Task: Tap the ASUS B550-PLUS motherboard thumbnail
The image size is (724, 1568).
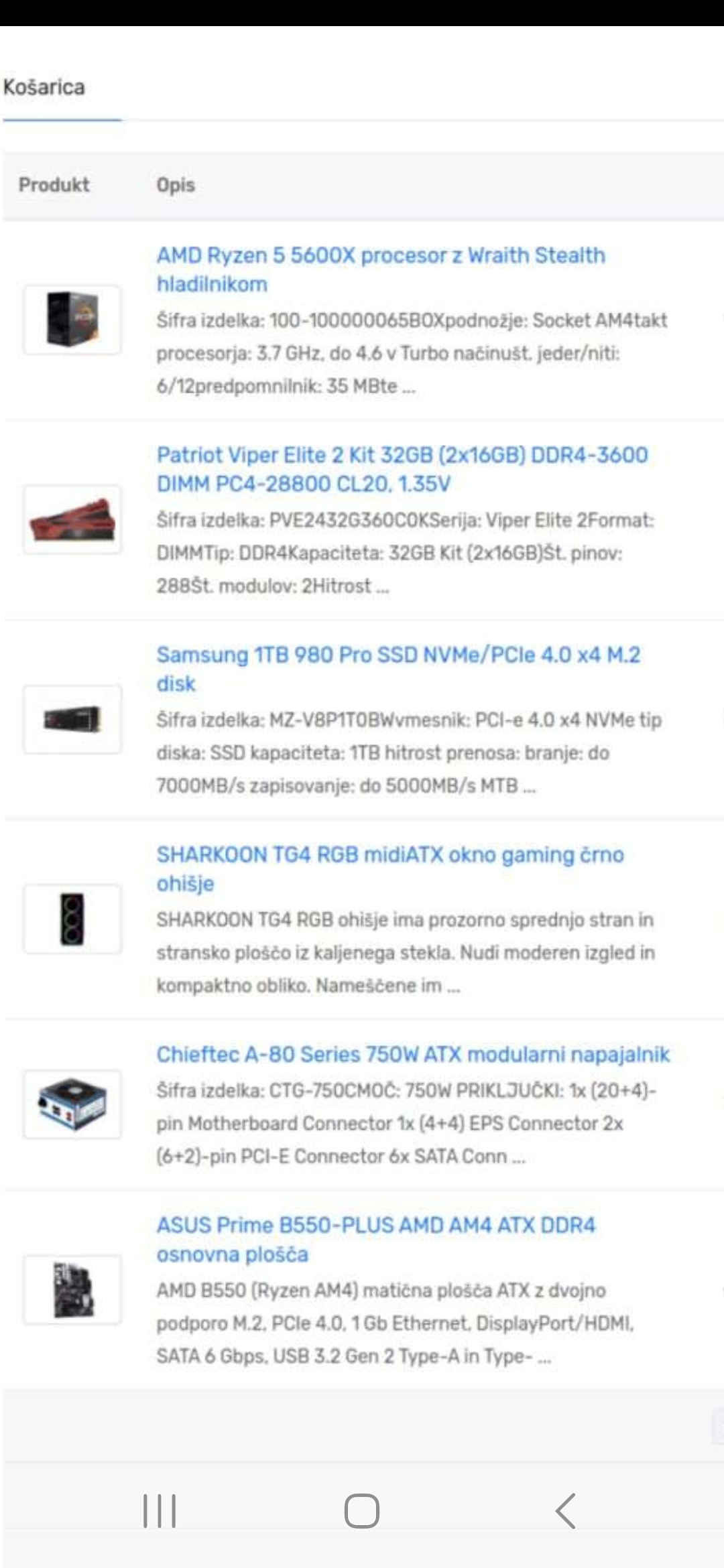Action: [72, 1290]
